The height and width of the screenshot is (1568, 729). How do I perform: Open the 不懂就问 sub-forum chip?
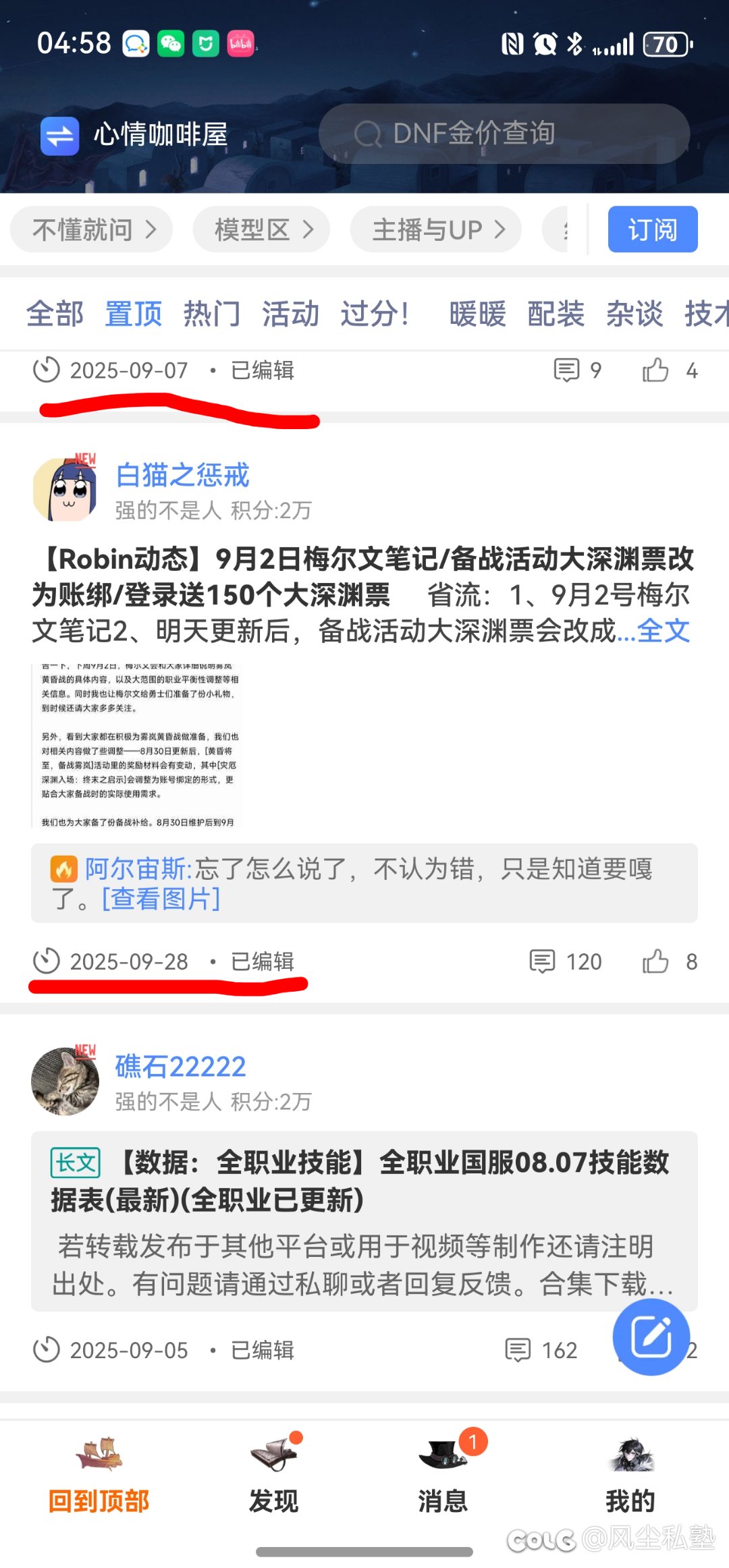(92, 230)
